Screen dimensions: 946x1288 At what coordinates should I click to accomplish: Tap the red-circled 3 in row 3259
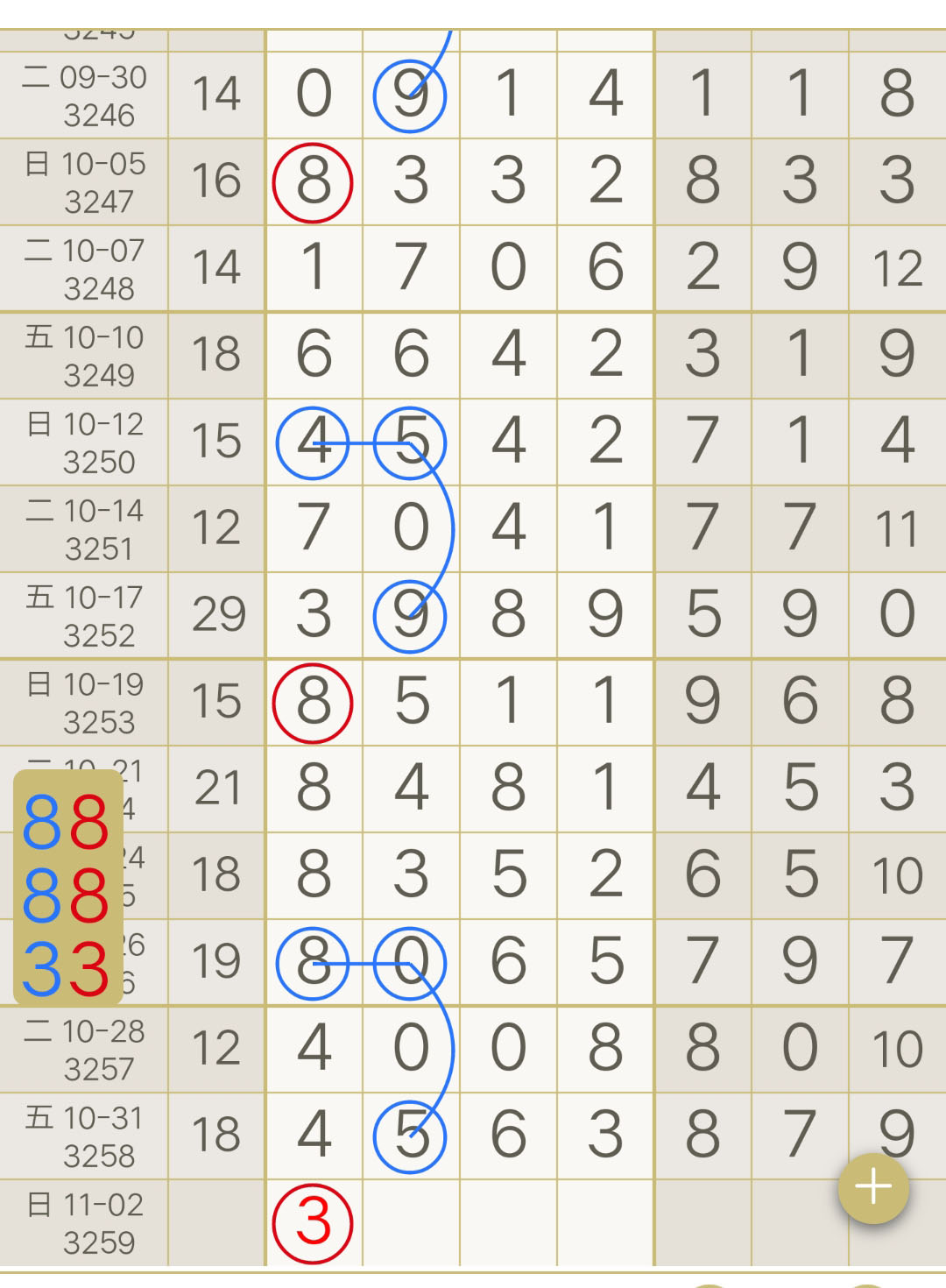(x=313, y=1226)
